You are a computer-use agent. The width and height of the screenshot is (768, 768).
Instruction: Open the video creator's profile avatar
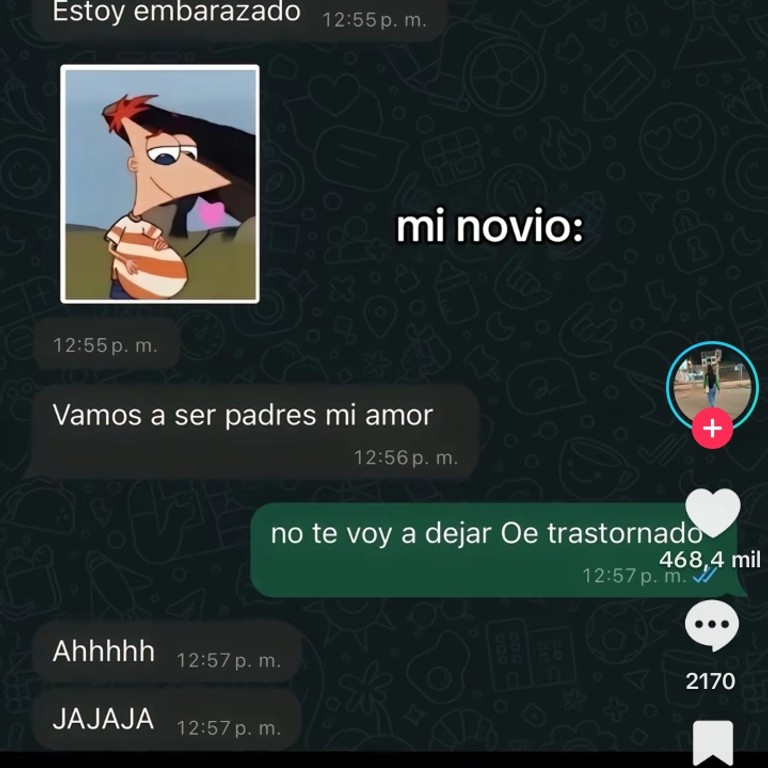point(712,386)
